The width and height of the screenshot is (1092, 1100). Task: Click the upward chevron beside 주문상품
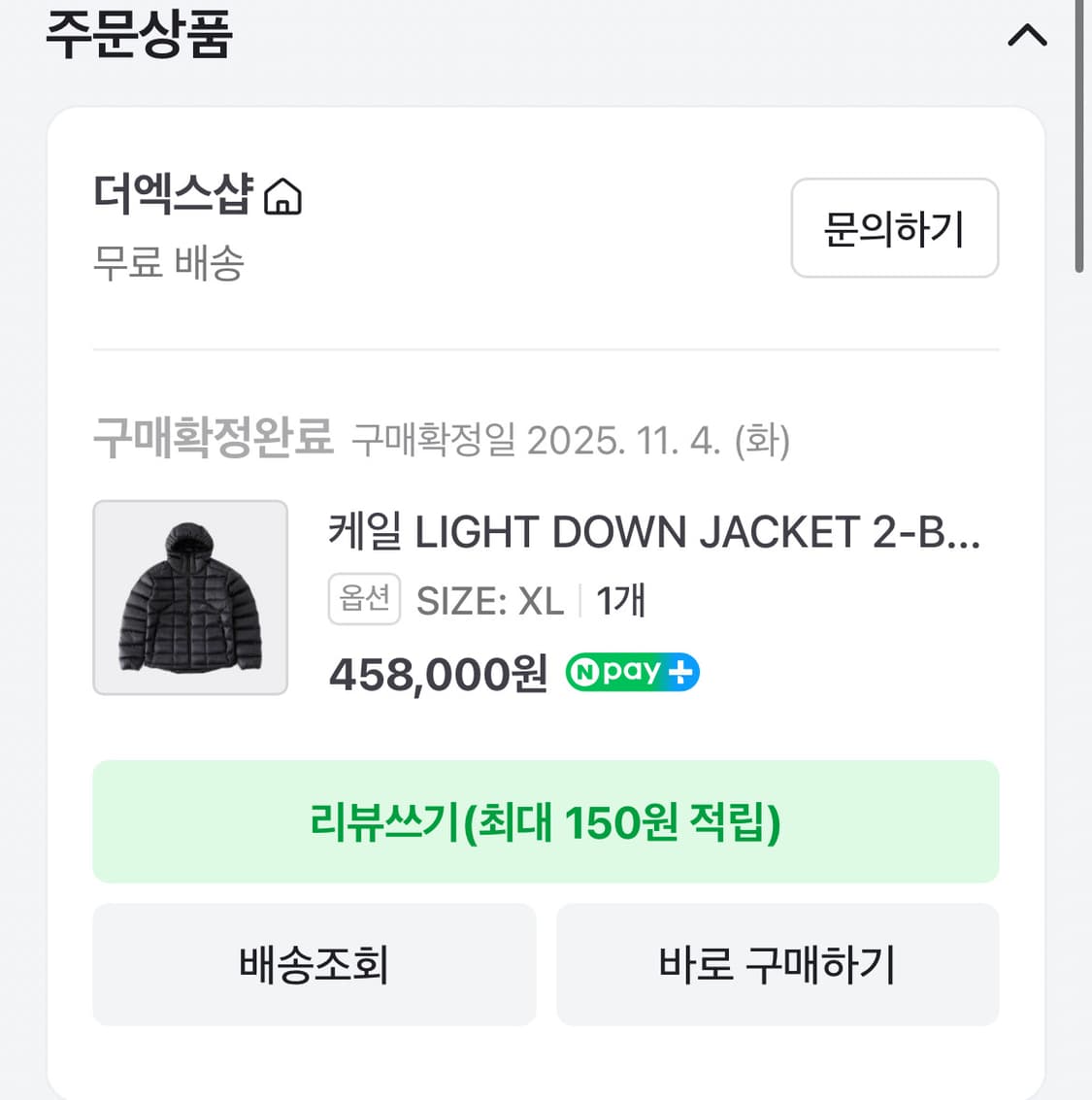click(1028, 36)
